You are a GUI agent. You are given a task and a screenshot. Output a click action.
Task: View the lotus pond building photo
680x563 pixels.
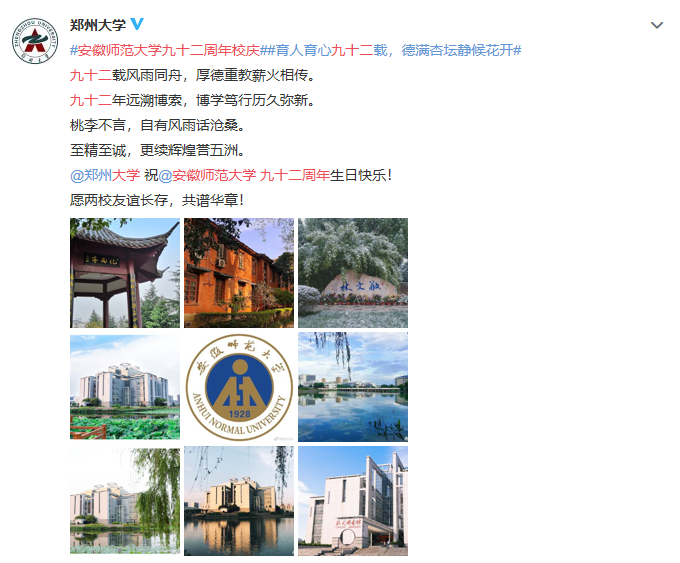pyautogui.click(x=125, y=387)
